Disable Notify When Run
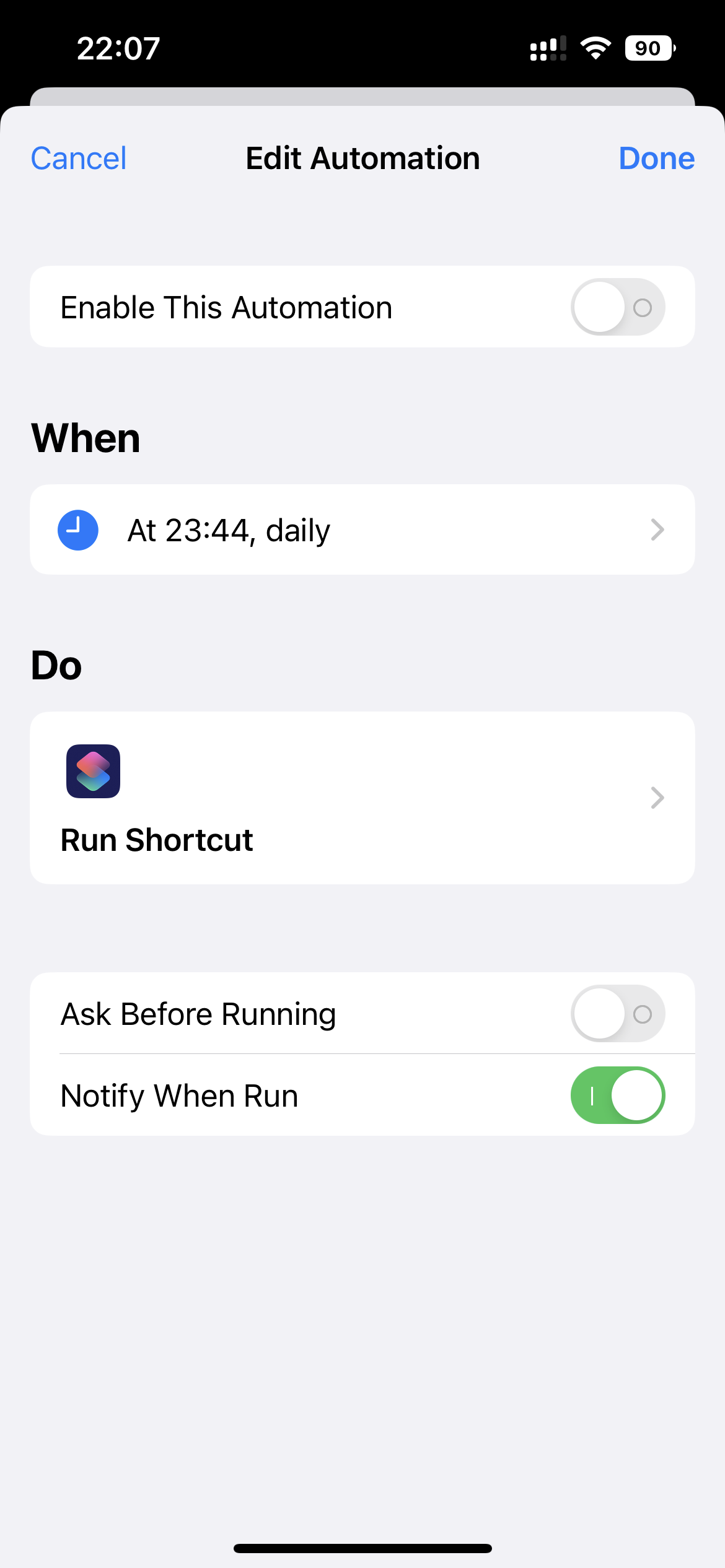 [617, 1095]
